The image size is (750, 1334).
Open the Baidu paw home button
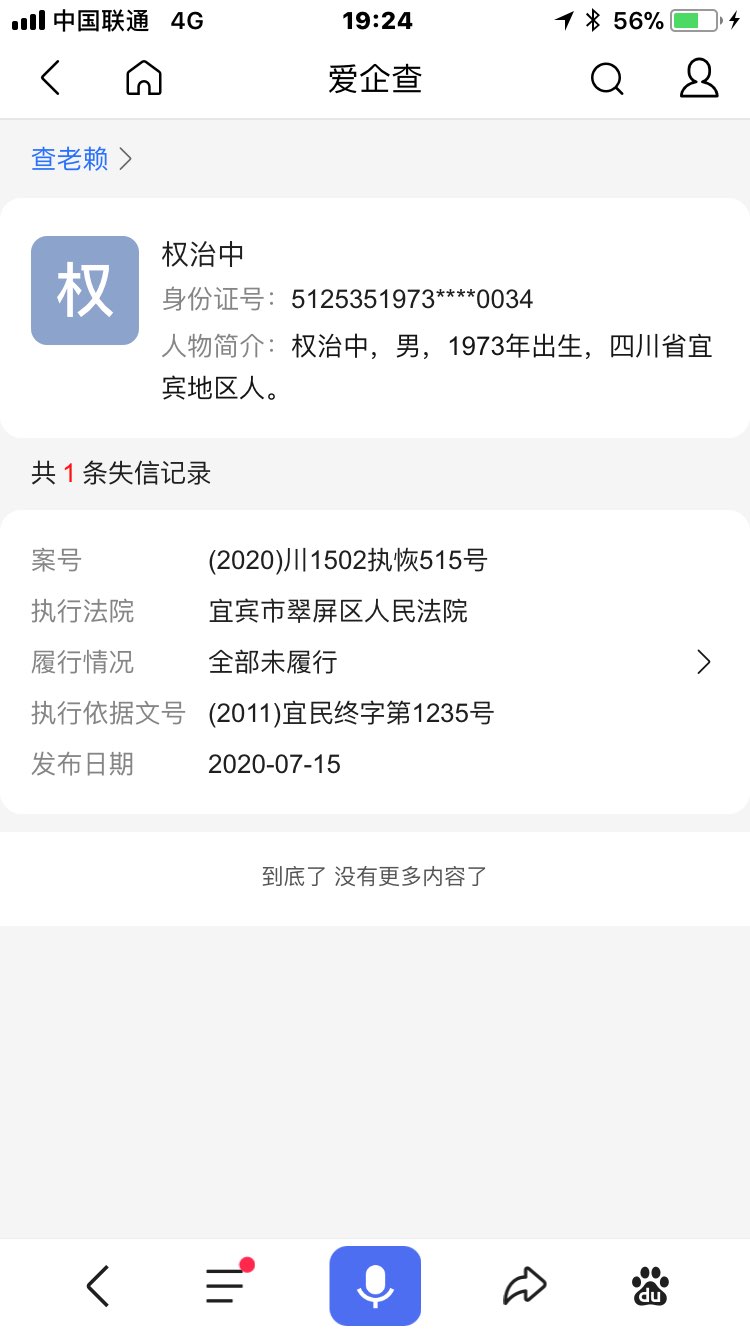650,1286
